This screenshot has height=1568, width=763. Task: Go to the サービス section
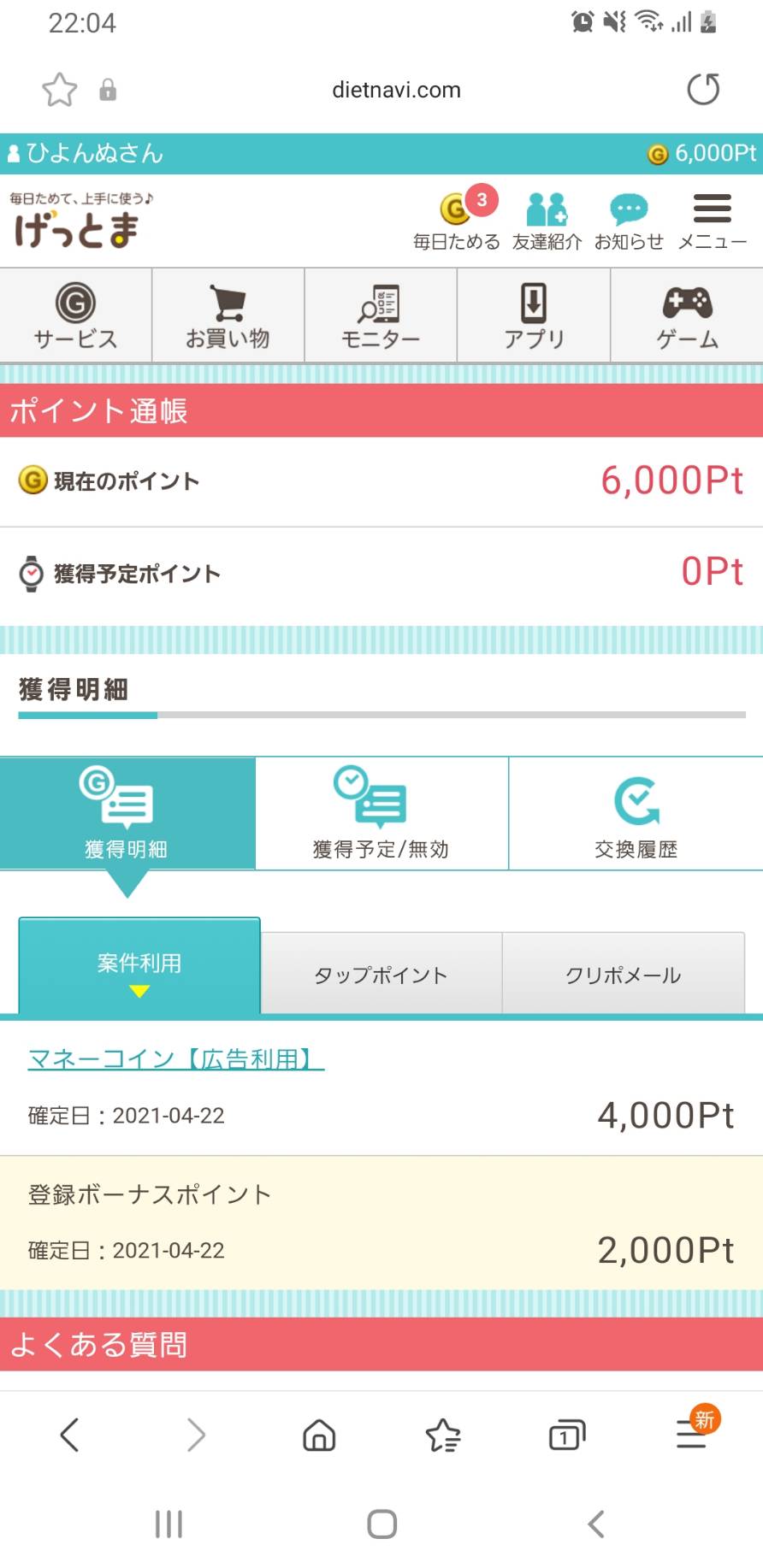coord(75,315)
